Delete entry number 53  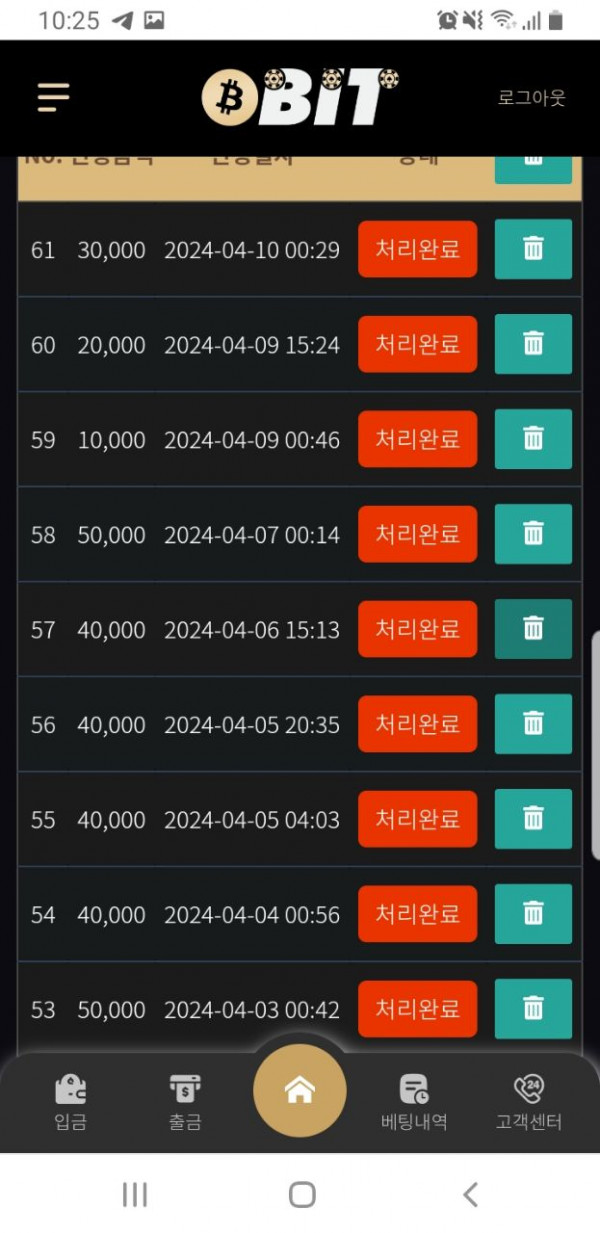(533, 1009)
